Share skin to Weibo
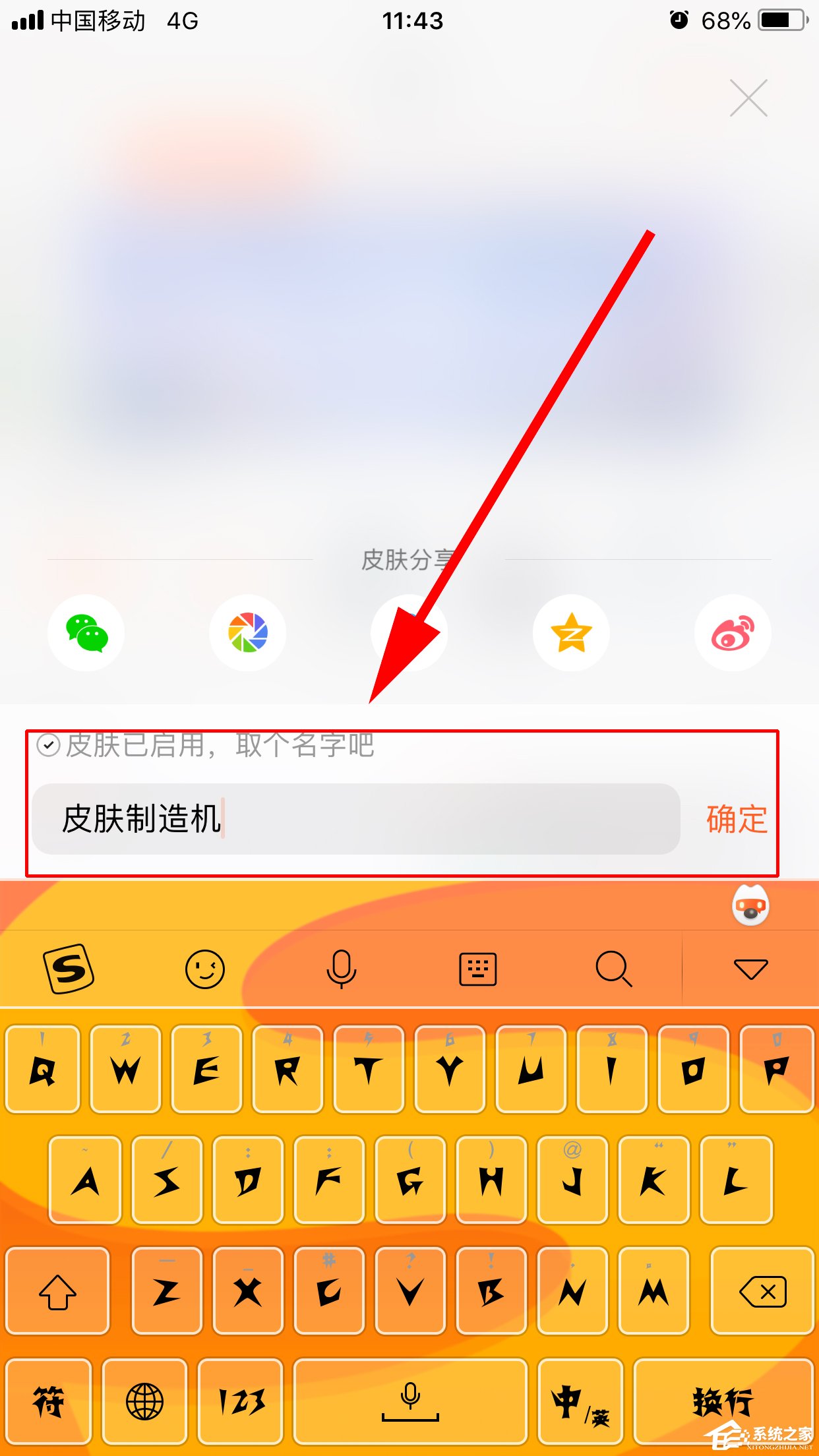The image size is (819, 1456). [733, 633]
